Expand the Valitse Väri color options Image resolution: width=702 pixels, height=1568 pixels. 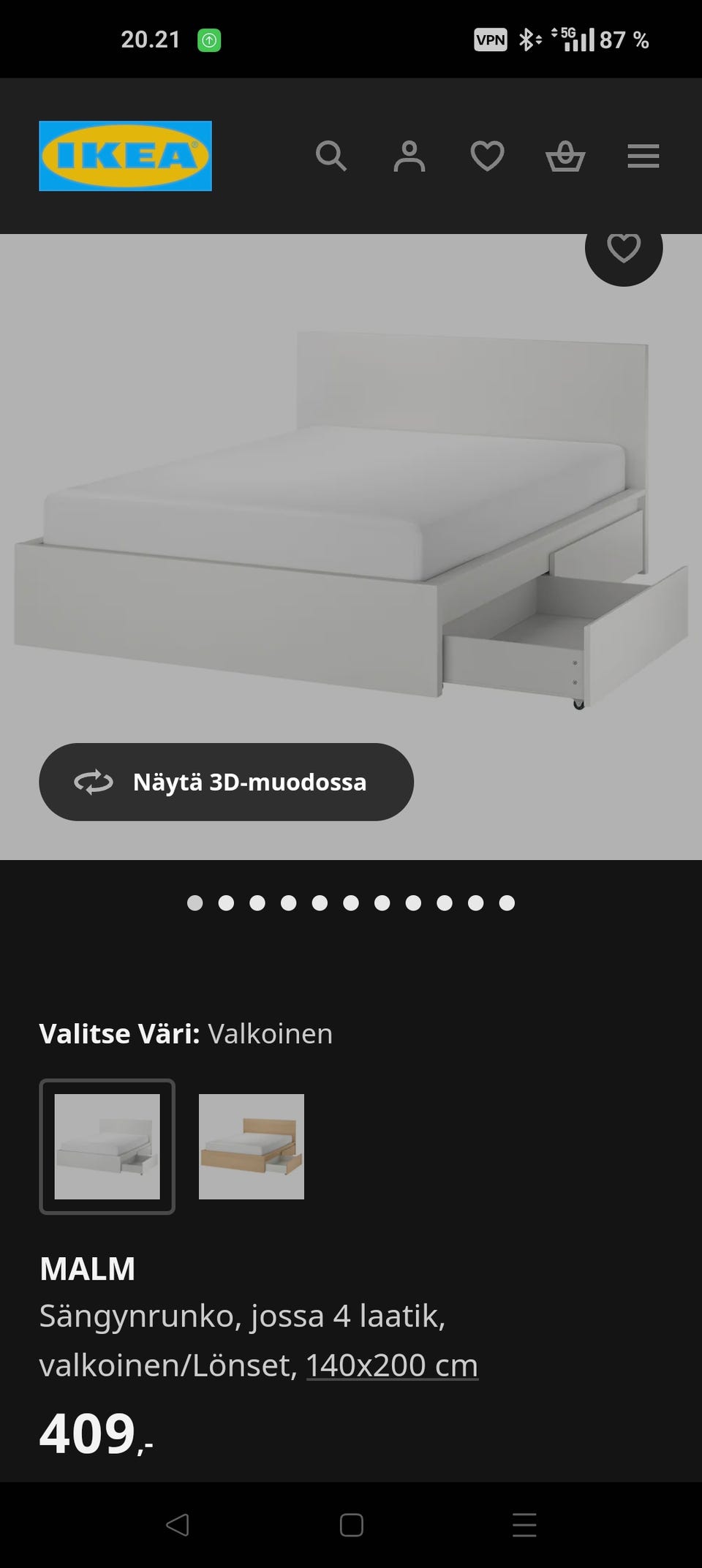coord(186,1033)
